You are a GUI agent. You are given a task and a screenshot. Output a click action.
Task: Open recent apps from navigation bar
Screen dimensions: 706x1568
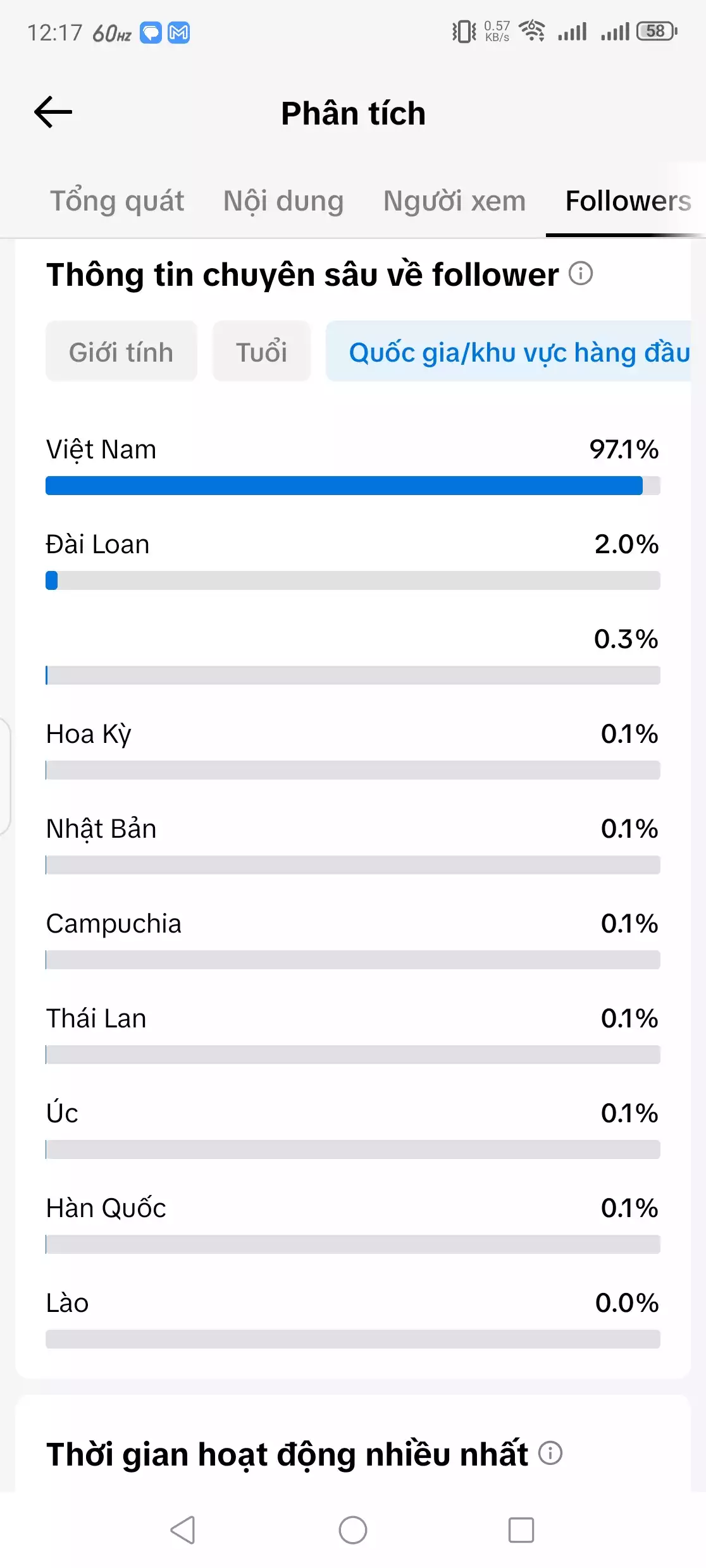click(x=521, y=1530)
